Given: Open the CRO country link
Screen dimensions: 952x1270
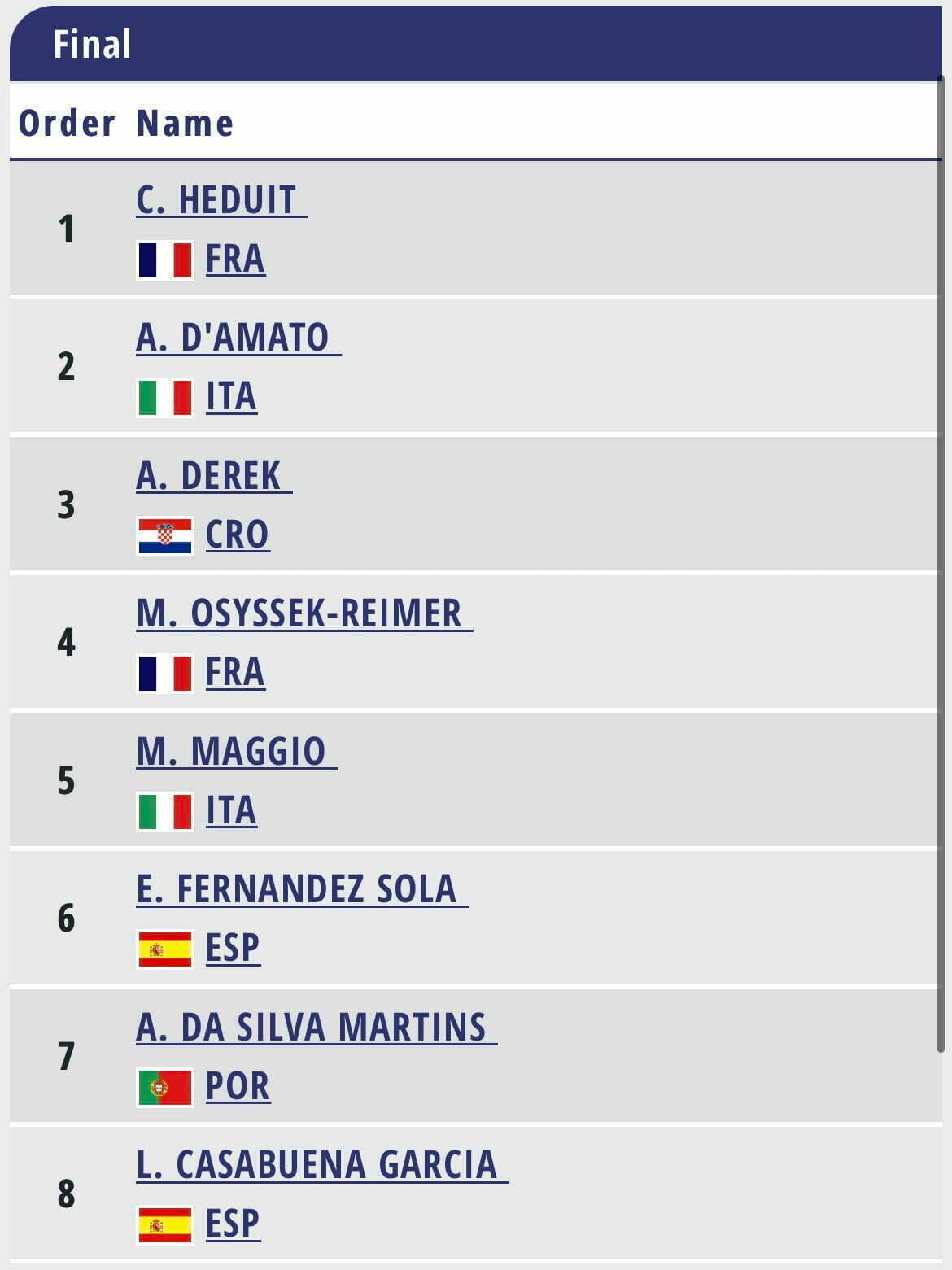Looking at the screenshot, I should [x=237, y=535].
